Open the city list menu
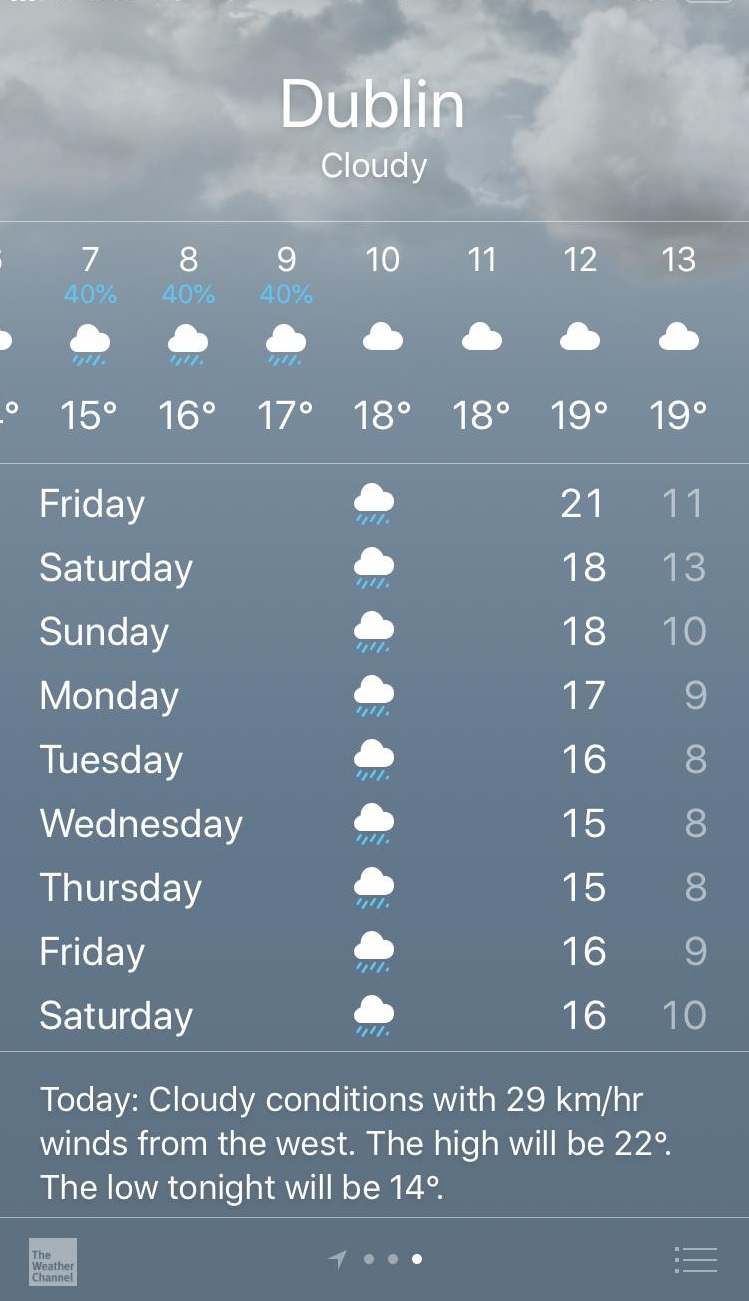749x1301 pixels. tap(696, 1259)
